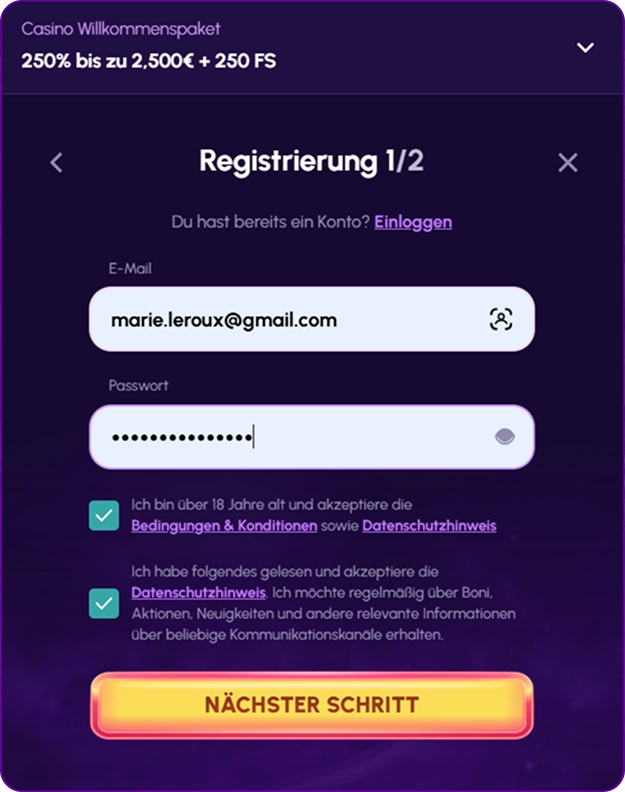Screen dimensions: 625x792
Task: Expand the Casino Willkommenspaket banner
Action: tap(586, 47)
